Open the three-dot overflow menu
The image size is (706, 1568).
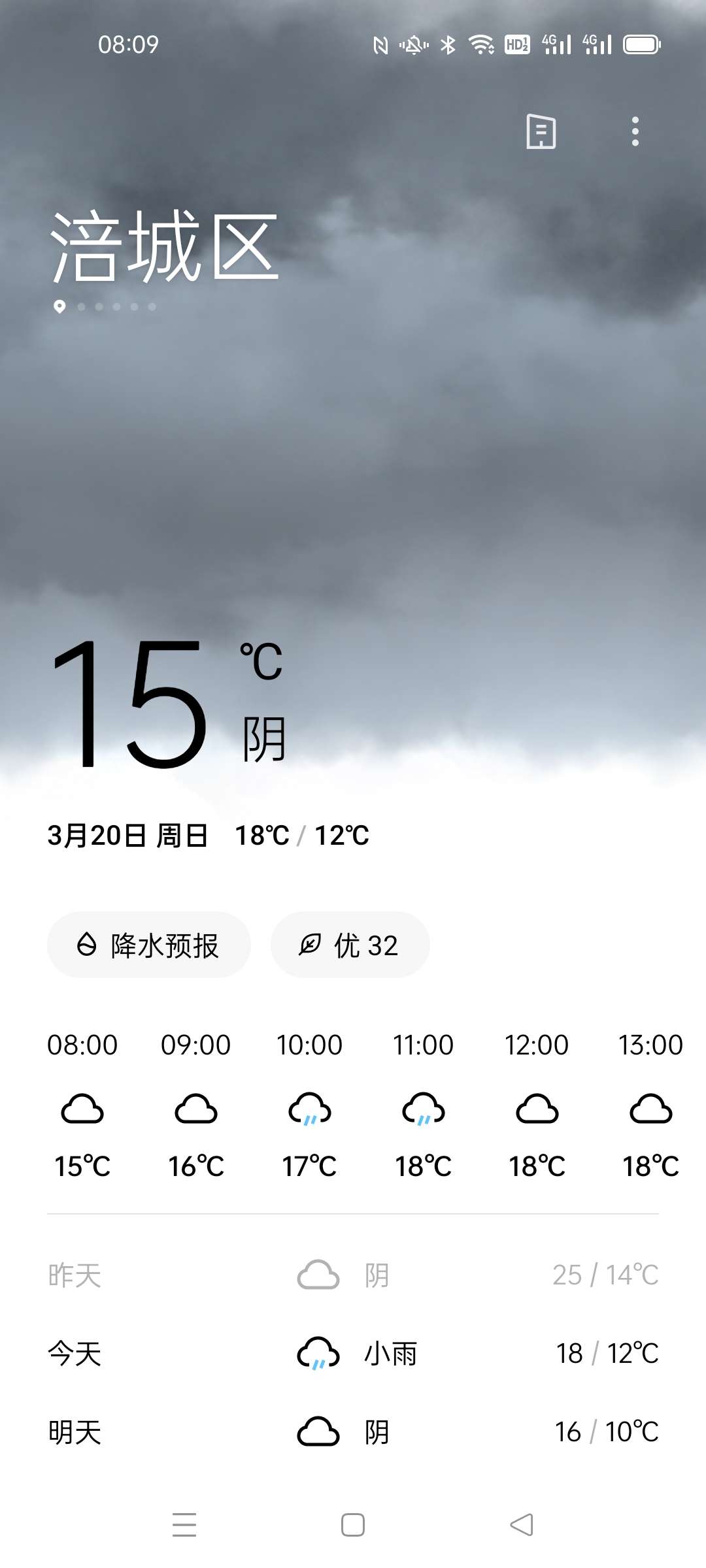635,132
